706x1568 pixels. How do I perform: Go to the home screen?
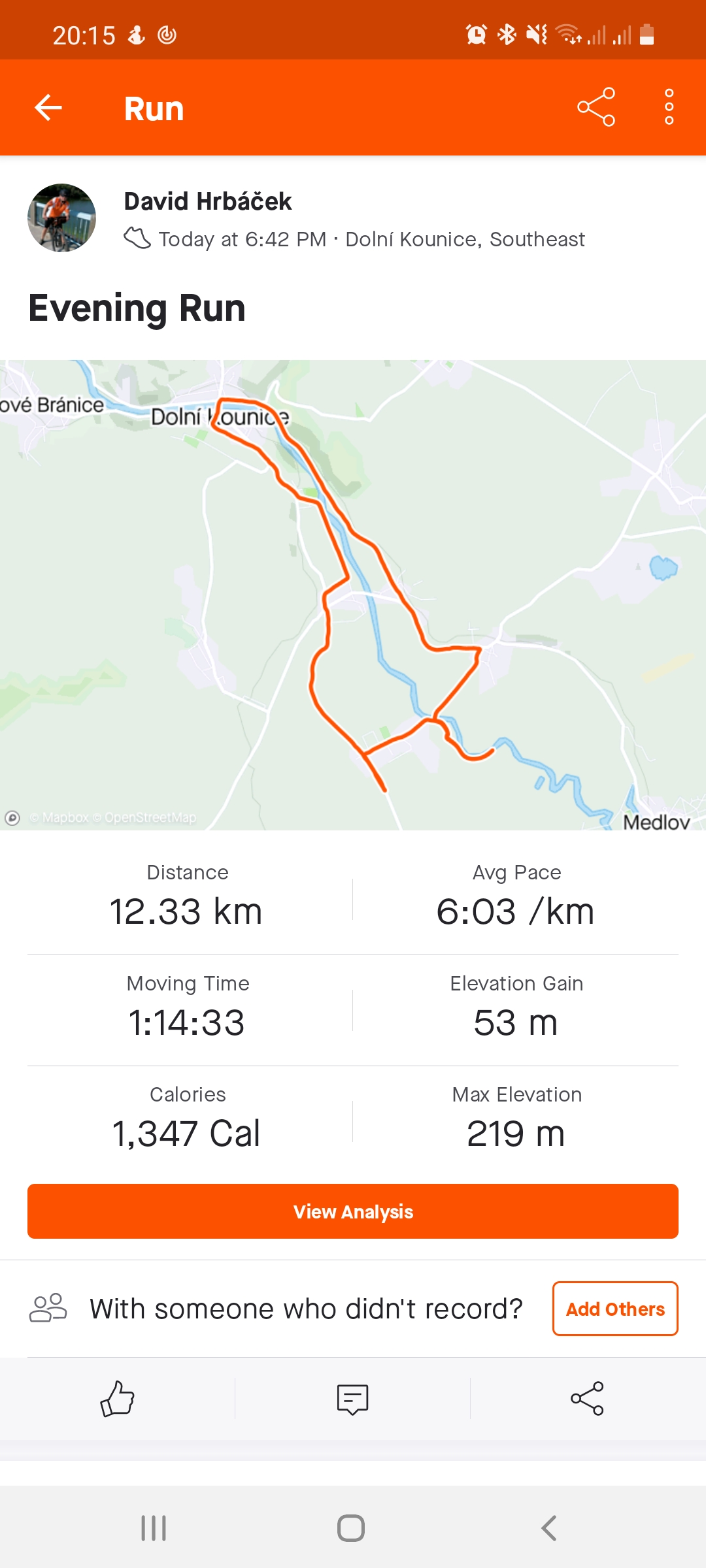(351, 1528)
